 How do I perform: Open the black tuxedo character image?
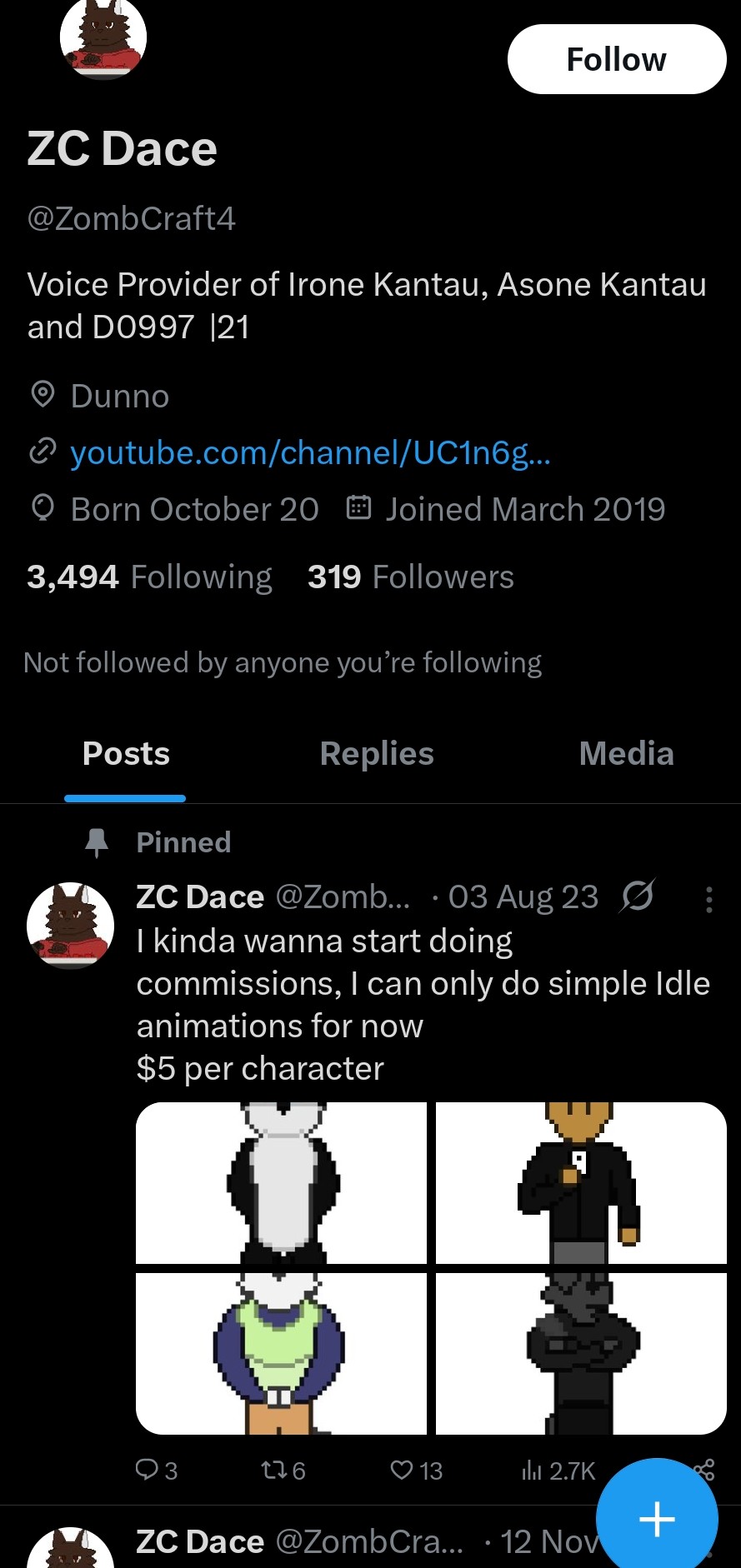pos(580,1182)
